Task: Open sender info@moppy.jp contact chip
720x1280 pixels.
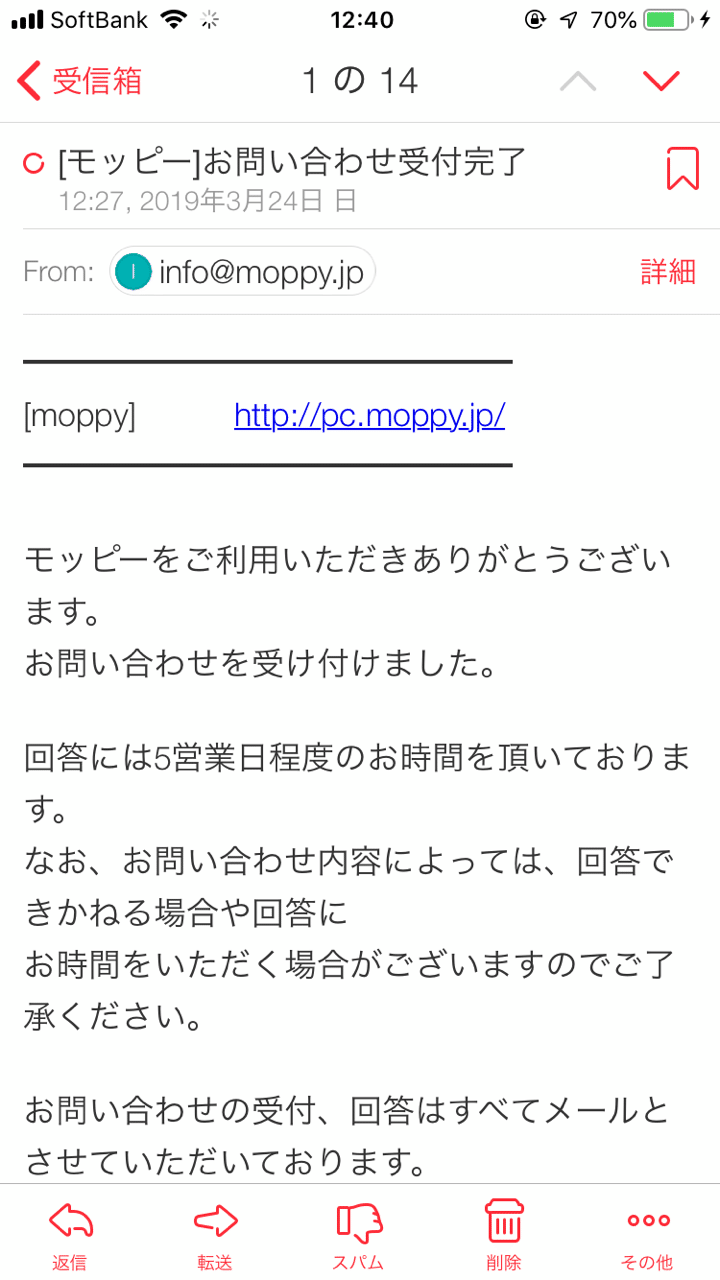Action: coord(243,271)
